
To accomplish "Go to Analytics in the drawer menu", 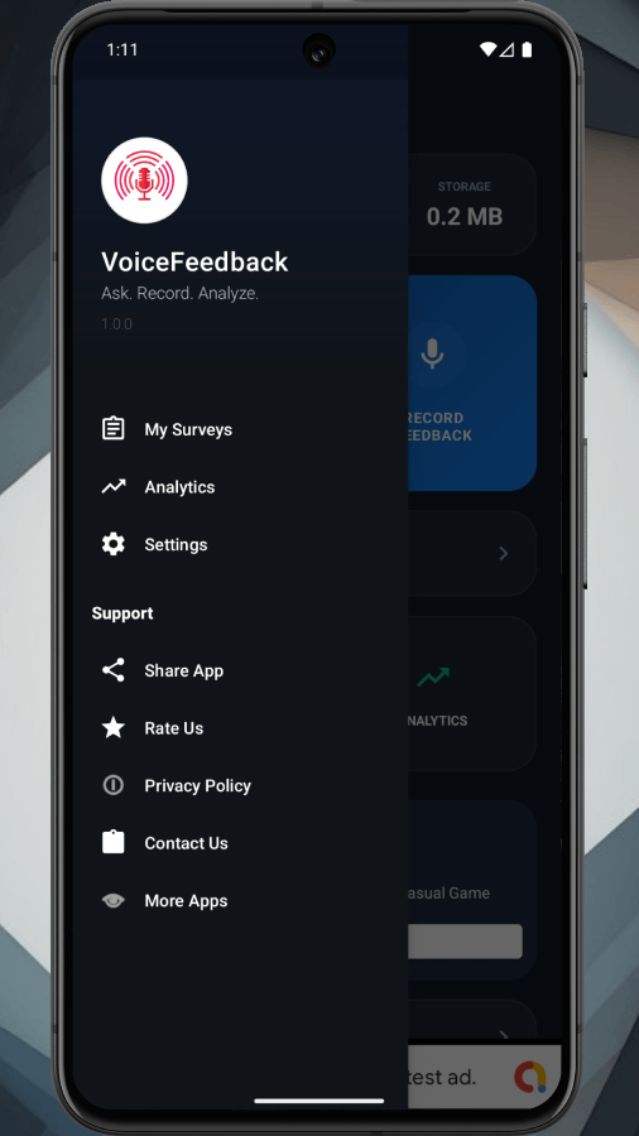I will [179, 487].
